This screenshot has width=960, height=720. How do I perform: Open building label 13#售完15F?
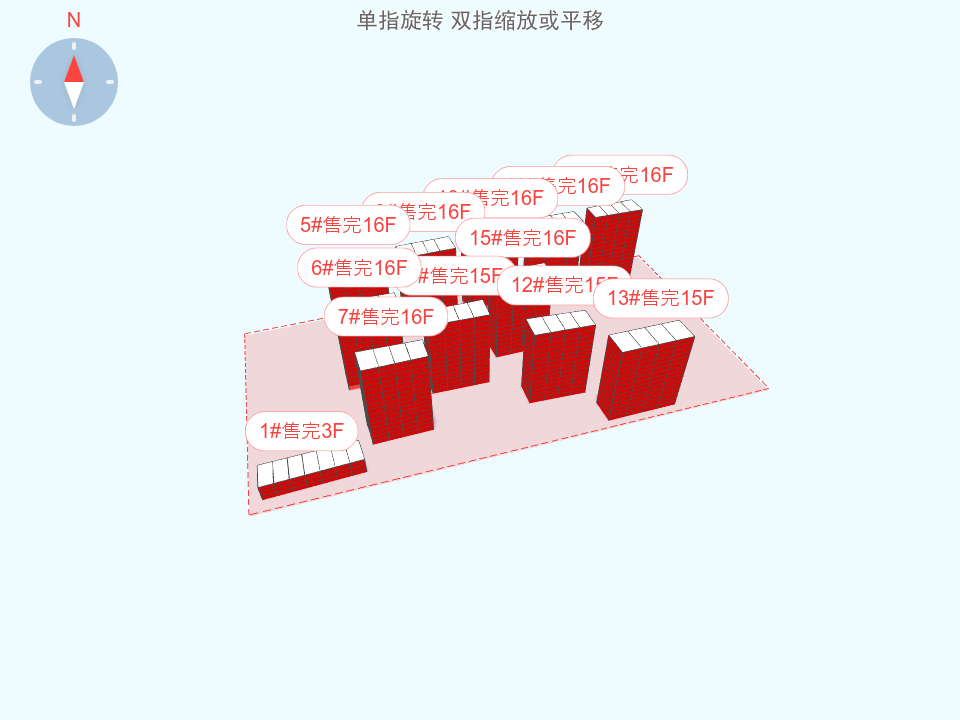[x=661, y=298]
